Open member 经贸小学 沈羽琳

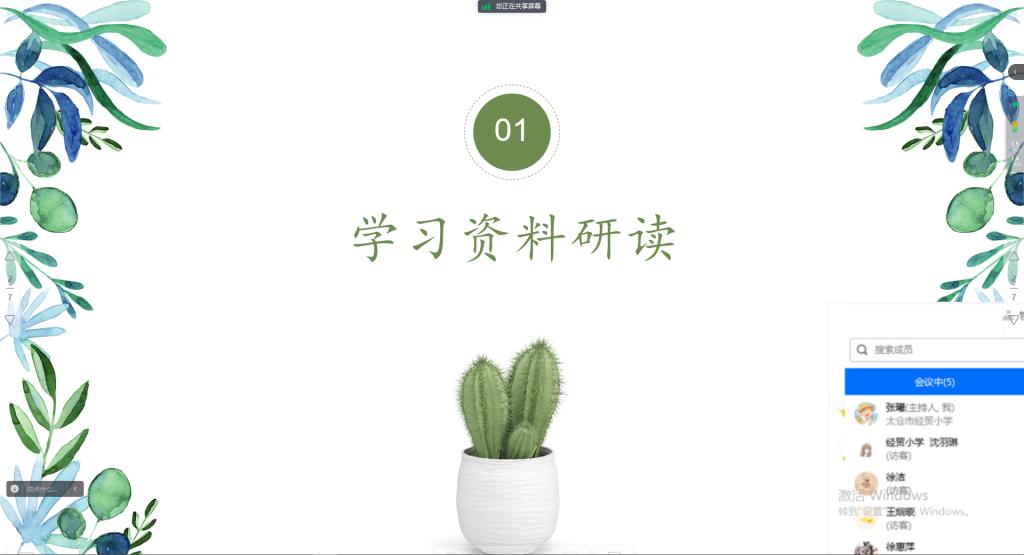coord(920,448)
